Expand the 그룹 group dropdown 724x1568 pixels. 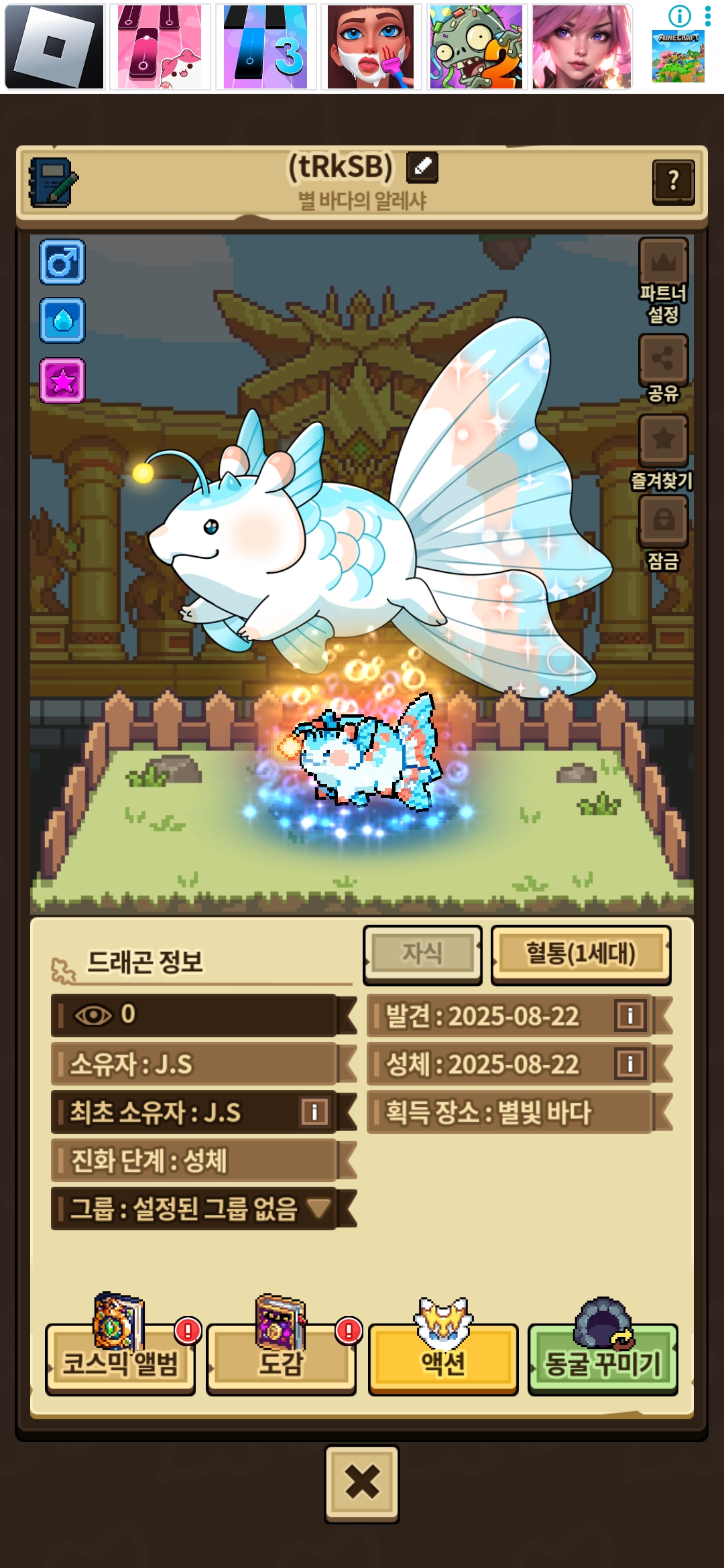coord(318,1208)
